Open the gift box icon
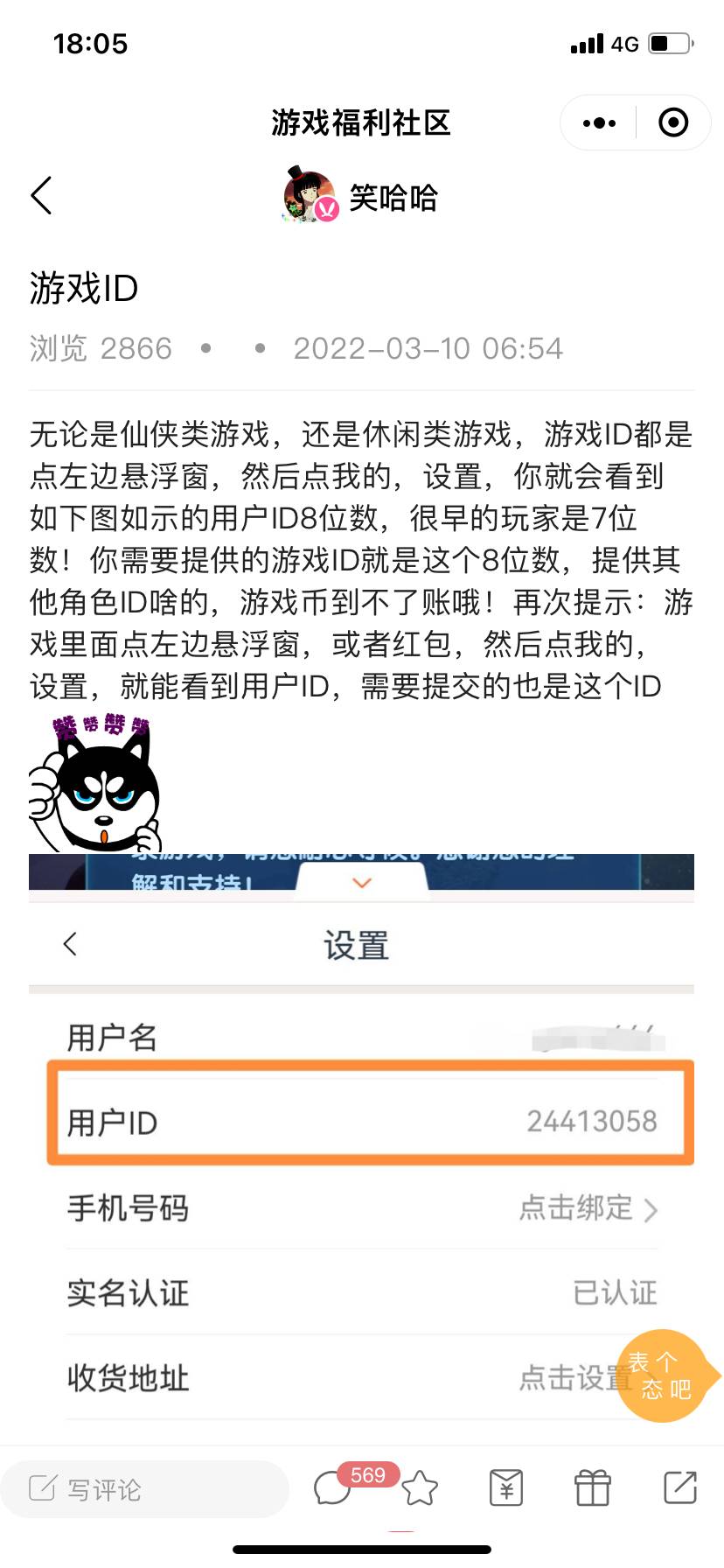The height and width of the screenshot is (1568, 724). tap(592, 1487)
